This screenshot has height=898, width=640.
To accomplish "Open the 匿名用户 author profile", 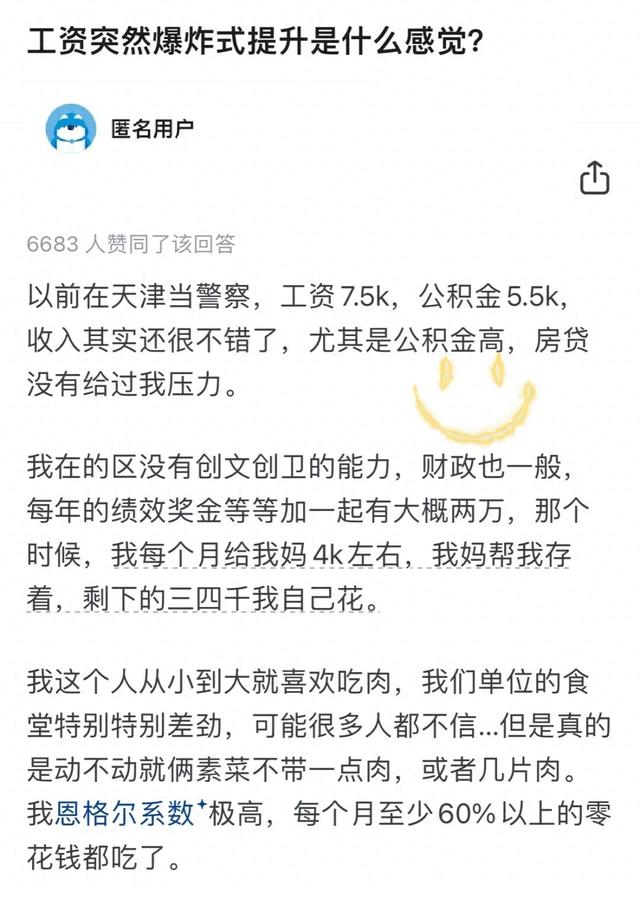I will point(151,128).
